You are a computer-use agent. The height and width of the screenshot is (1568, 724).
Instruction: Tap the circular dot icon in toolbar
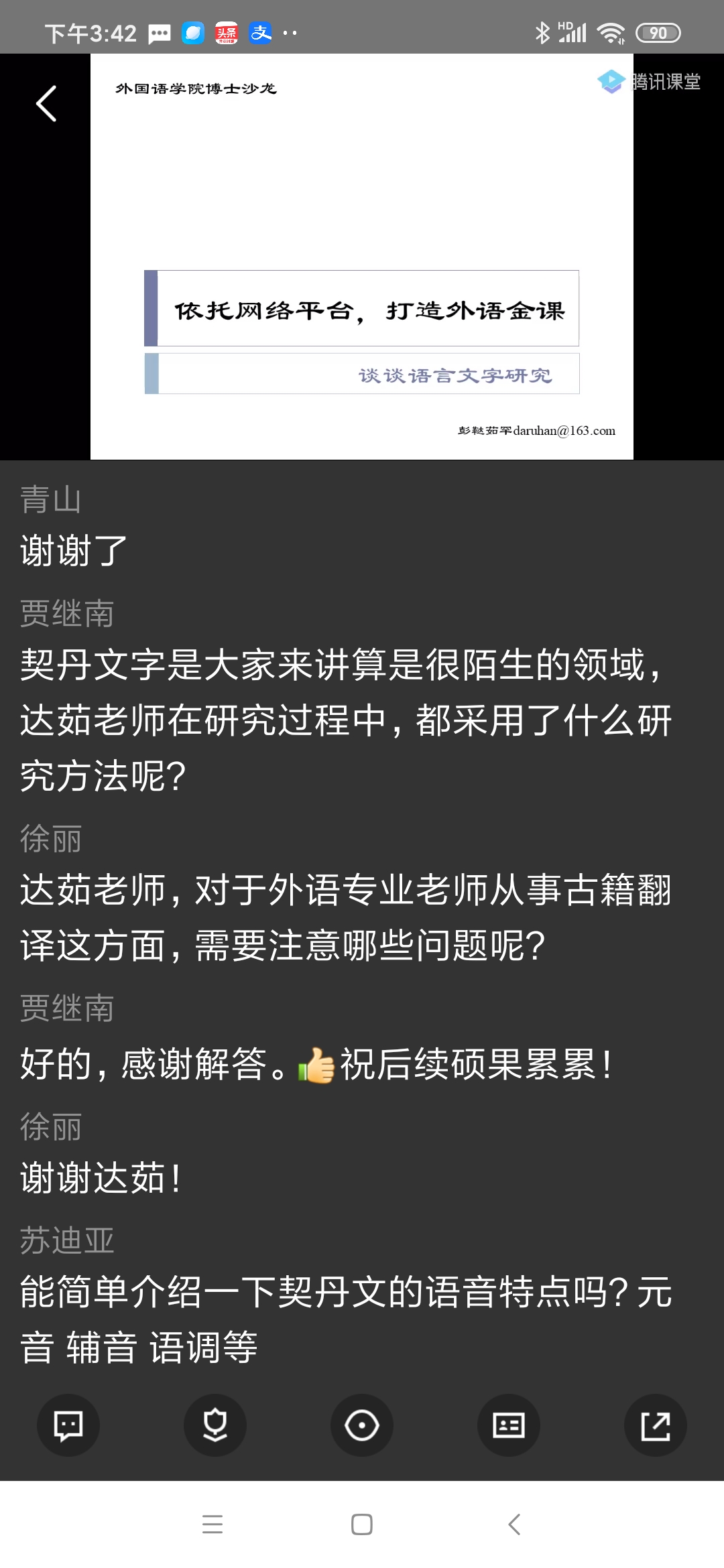point(362,1425)
